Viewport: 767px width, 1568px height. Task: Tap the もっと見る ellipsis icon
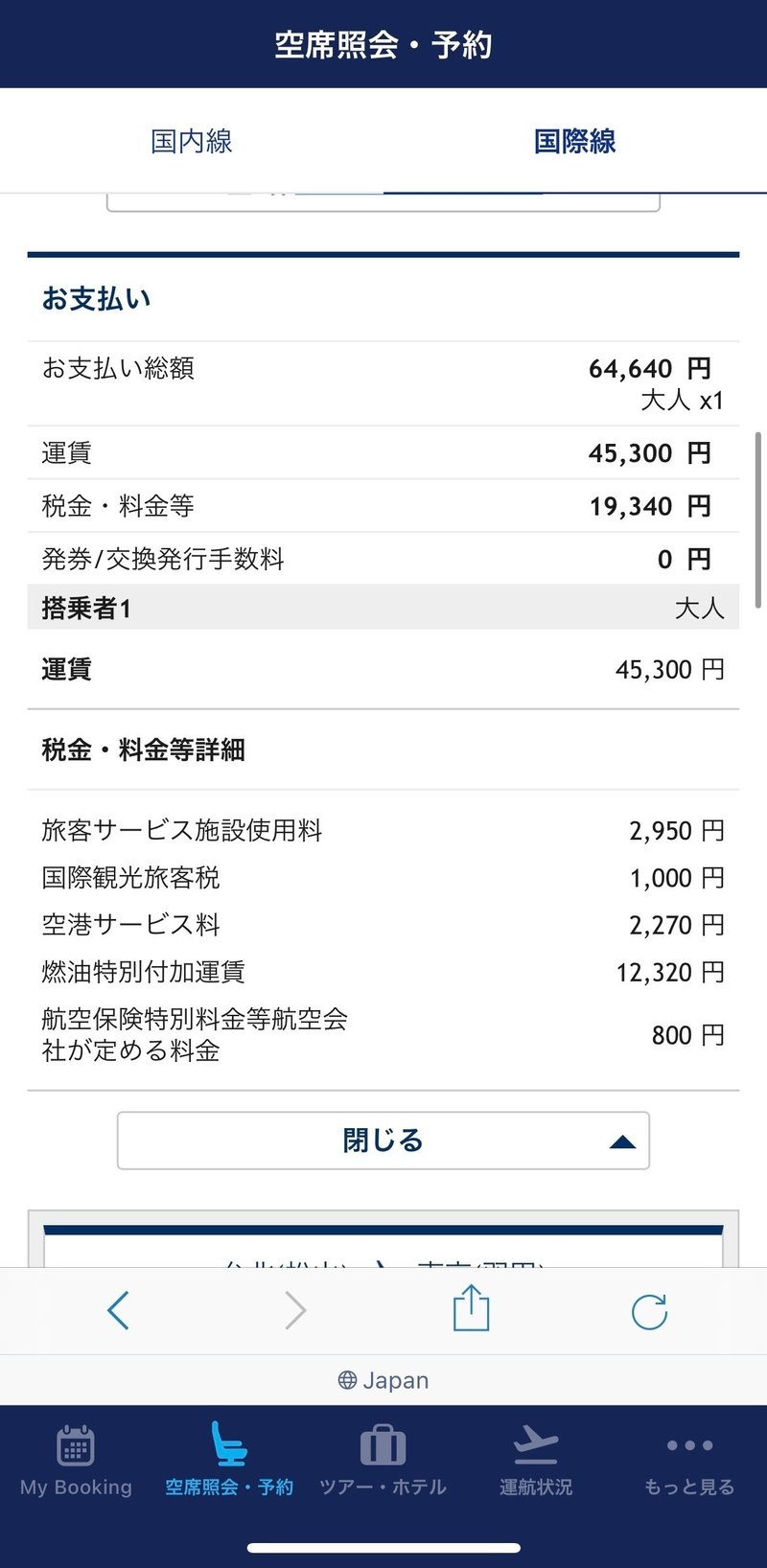click(x=689, y=1445)
